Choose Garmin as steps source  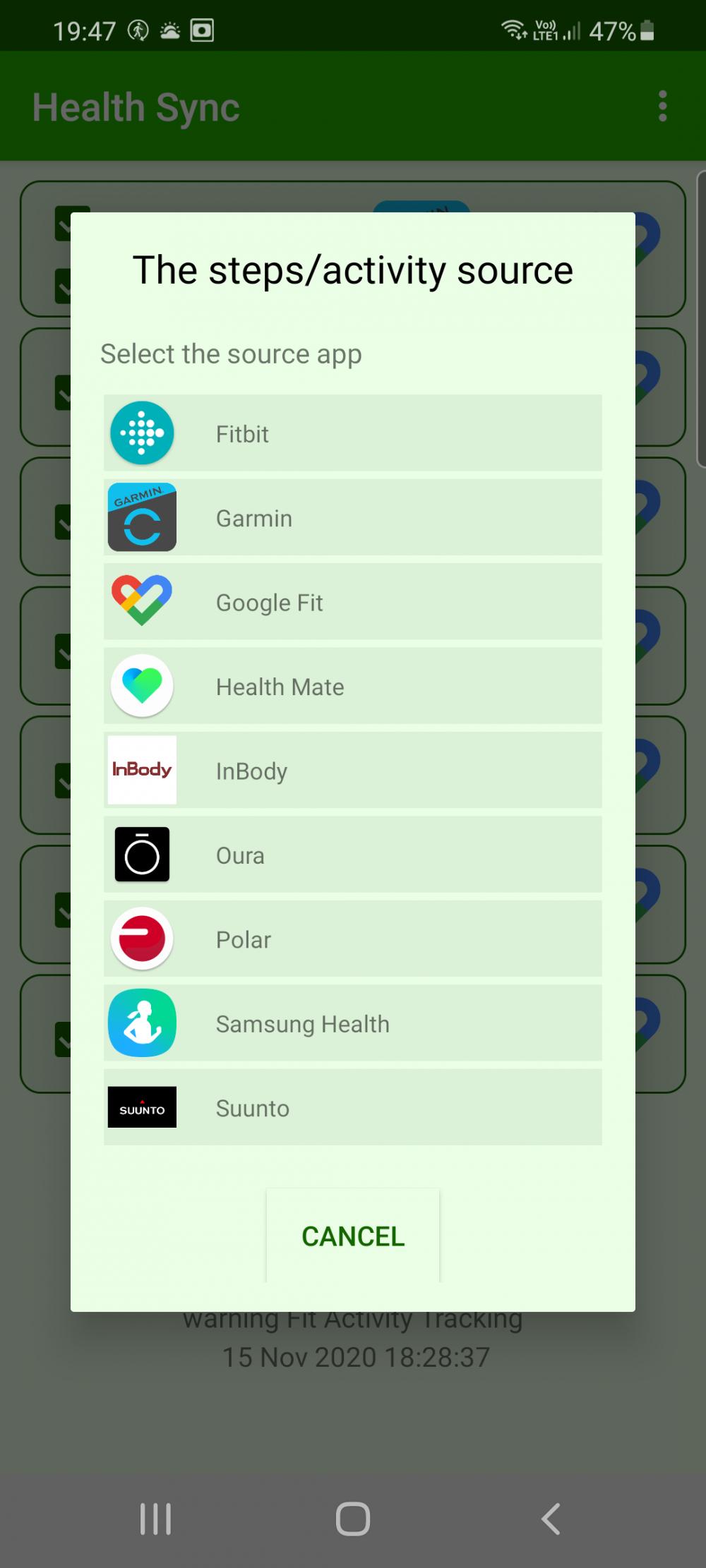click(352, 517)
